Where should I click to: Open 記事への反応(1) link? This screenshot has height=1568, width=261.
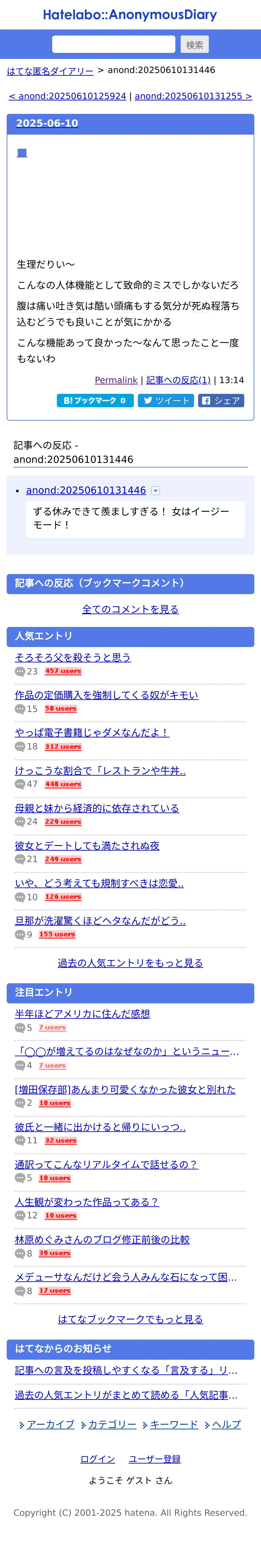[178, 380]
